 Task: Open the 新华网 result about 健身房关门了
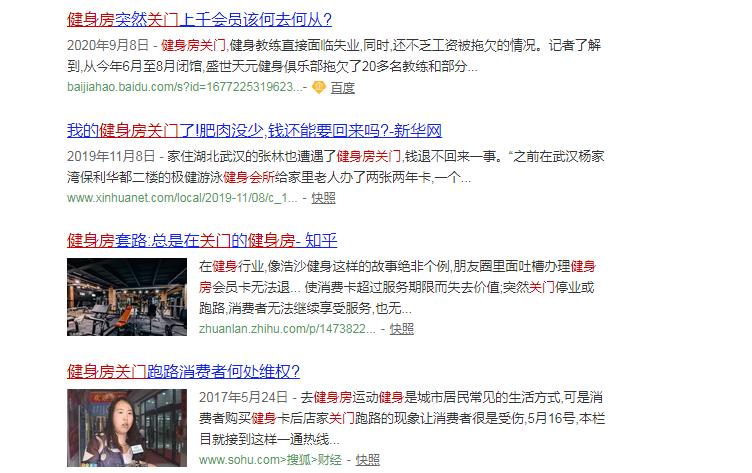coord(254,131)
